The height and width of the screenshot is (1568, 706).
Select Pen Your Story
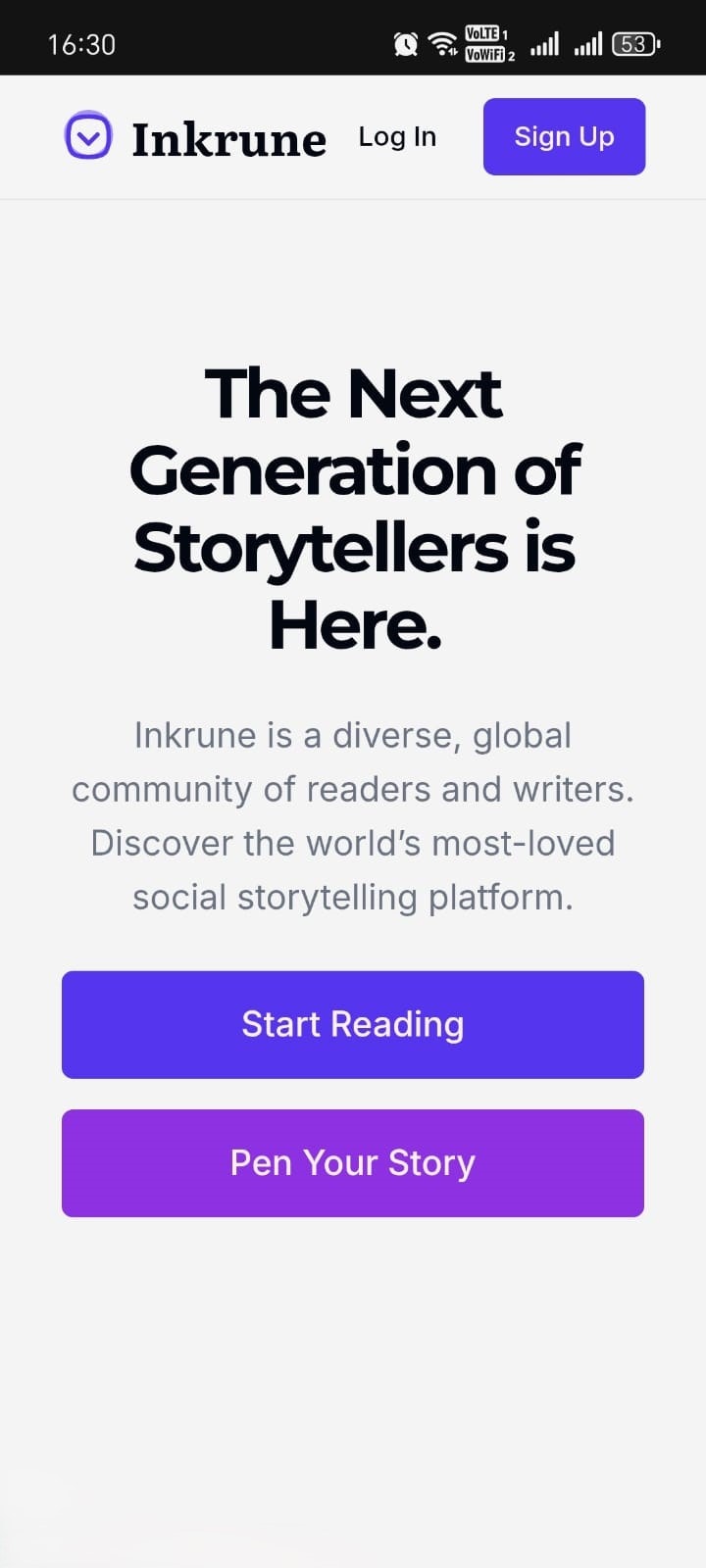click(x=353, y=1163)
